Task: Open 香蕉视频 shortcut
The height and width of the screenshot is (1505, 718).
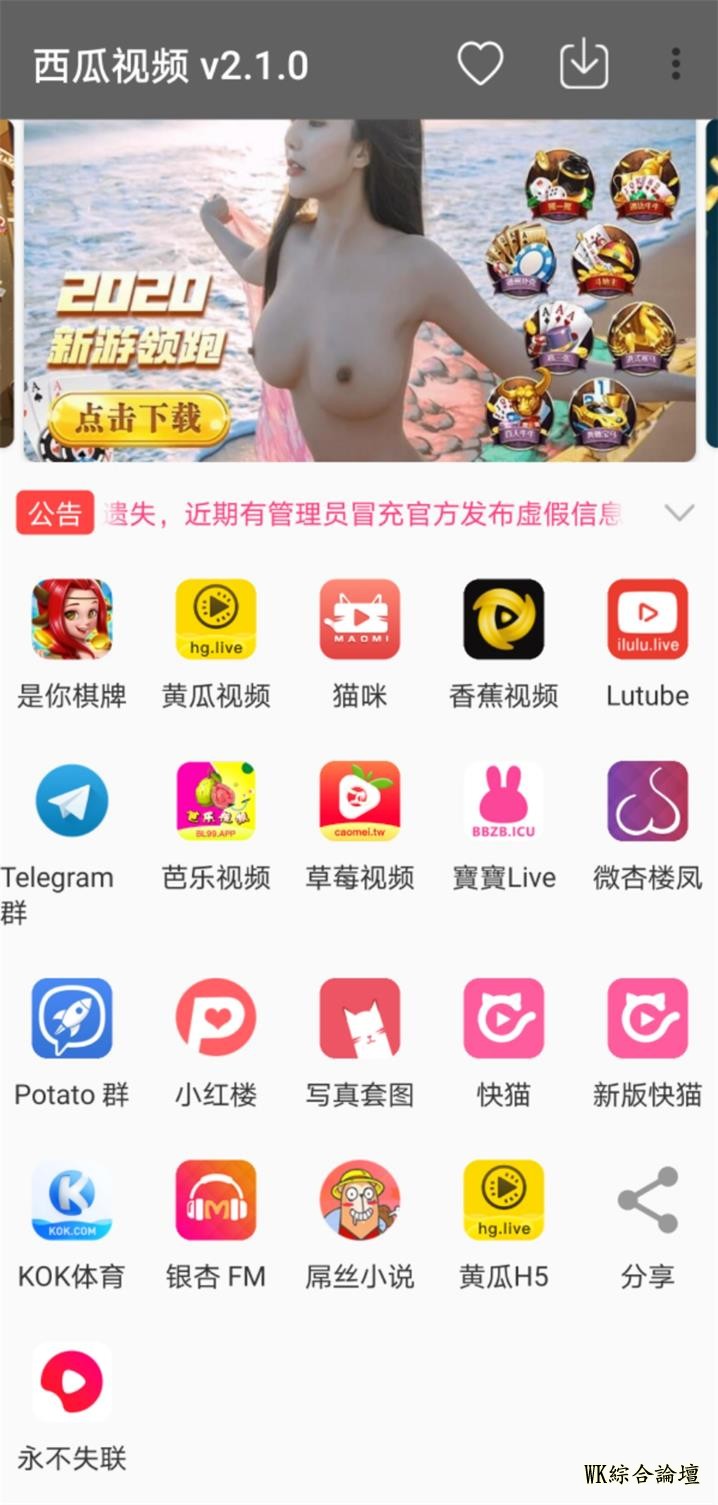Action: click(x=503, y=620)
